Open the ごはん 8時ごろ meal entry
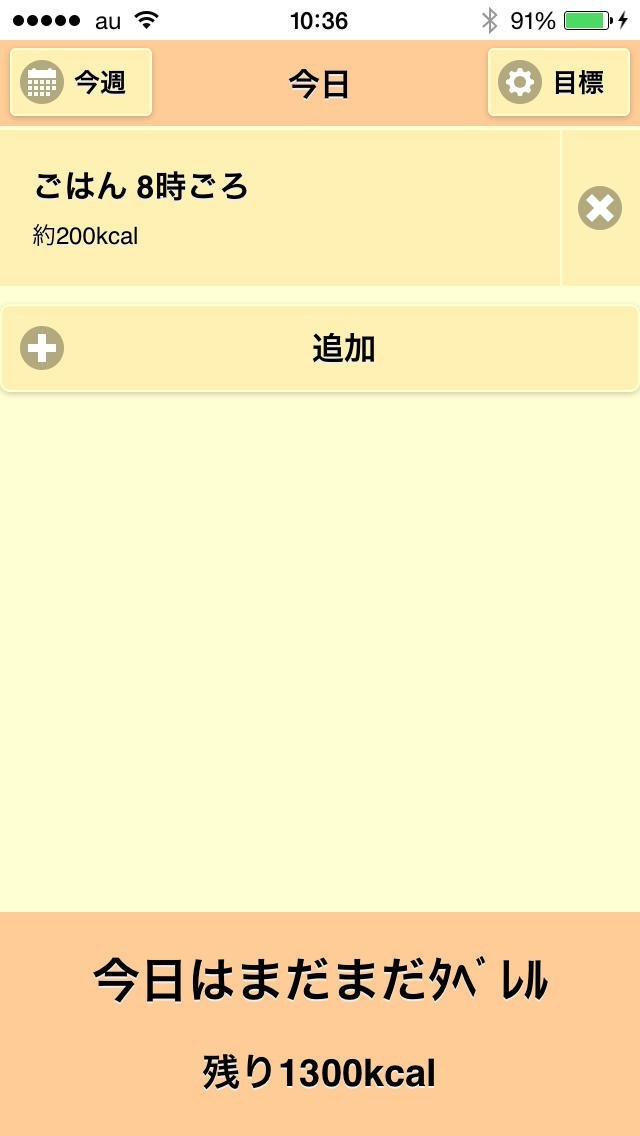Screen dimensions: 640x1136 point(280,208)
